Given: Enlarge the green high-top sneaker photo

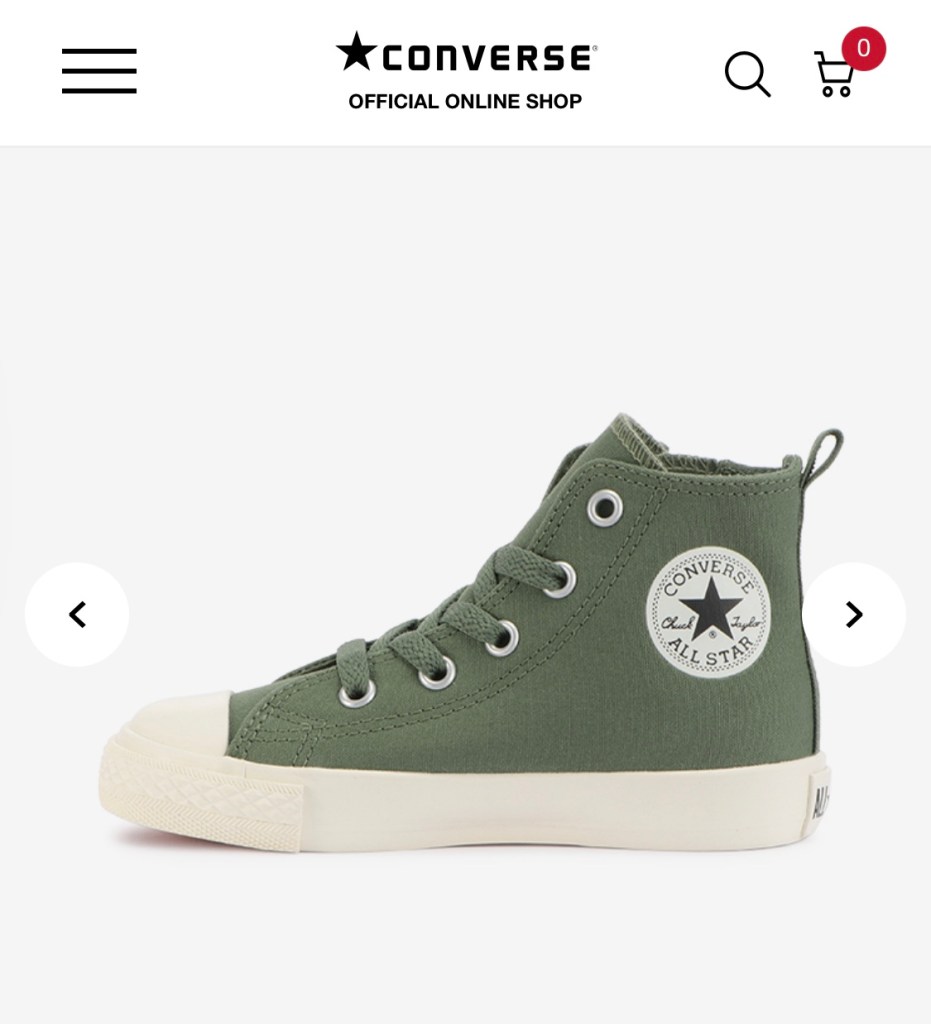Looking at the screenshot, I should click(x=465, y=640).
